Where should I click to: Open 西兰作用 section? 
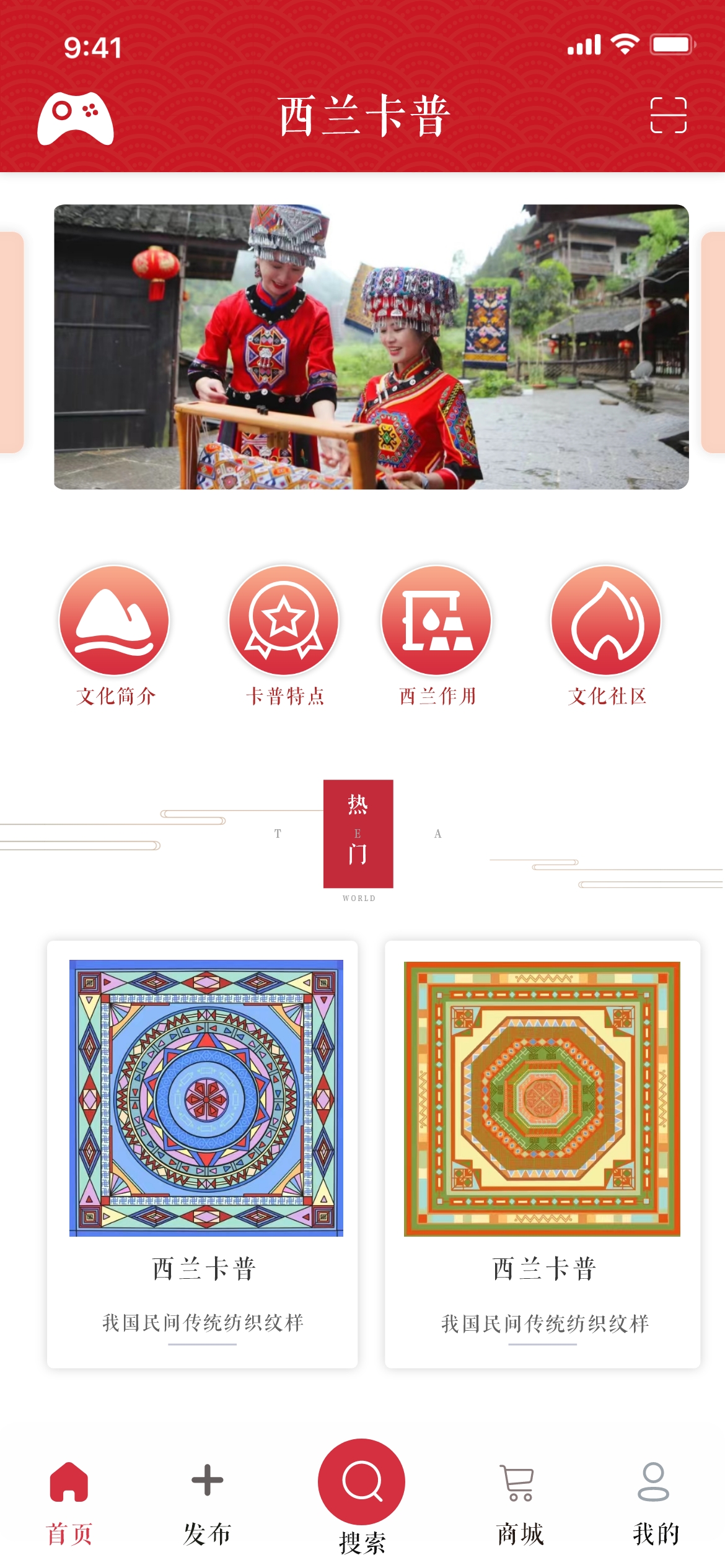437,635
